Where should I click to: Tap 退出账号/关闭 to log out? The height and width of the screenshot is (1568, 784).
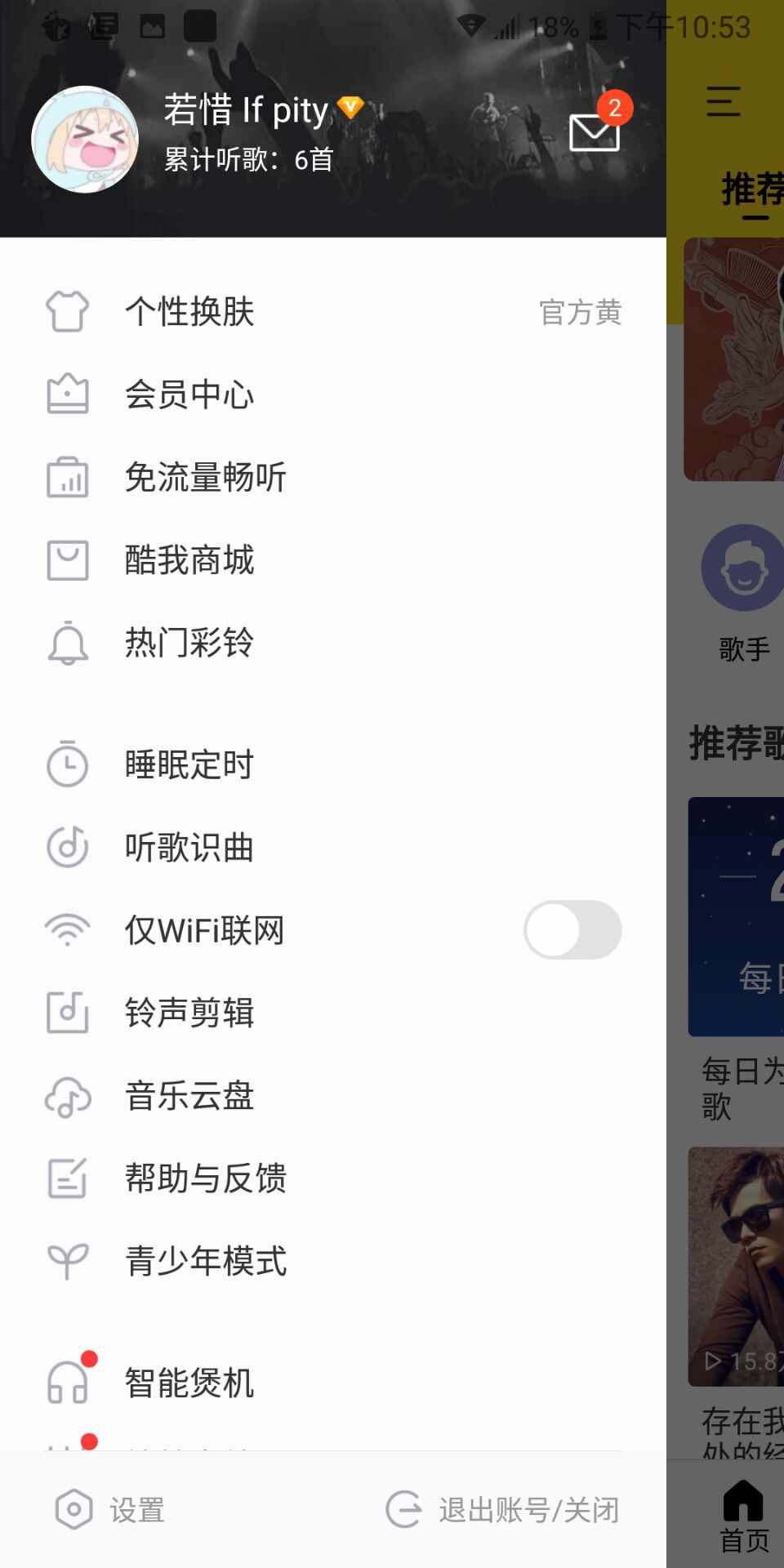(503, 1510)
